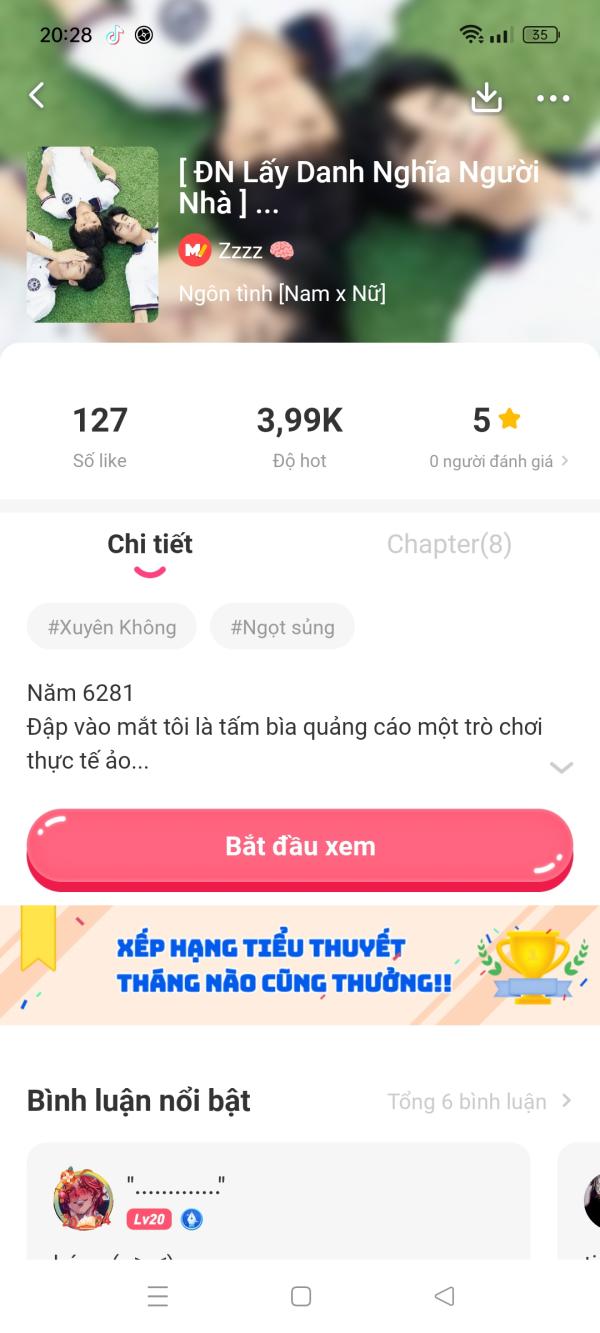Download this novel for offline reading

486,98
